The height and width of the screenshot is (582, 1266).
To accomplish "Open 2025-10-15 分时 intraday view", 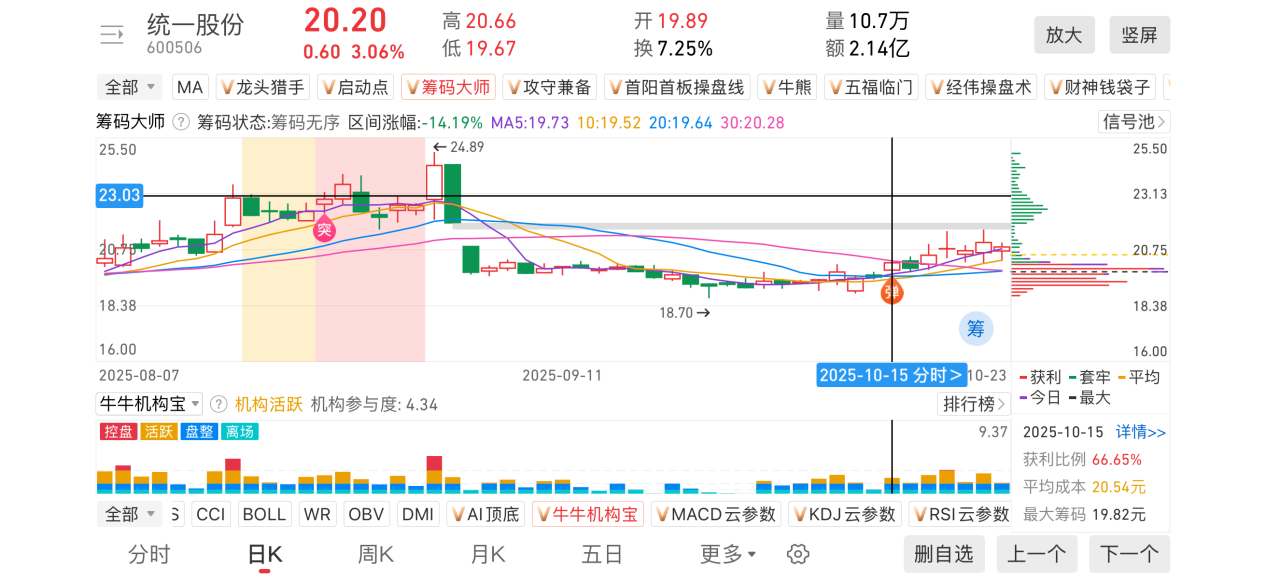I will 892,375.
